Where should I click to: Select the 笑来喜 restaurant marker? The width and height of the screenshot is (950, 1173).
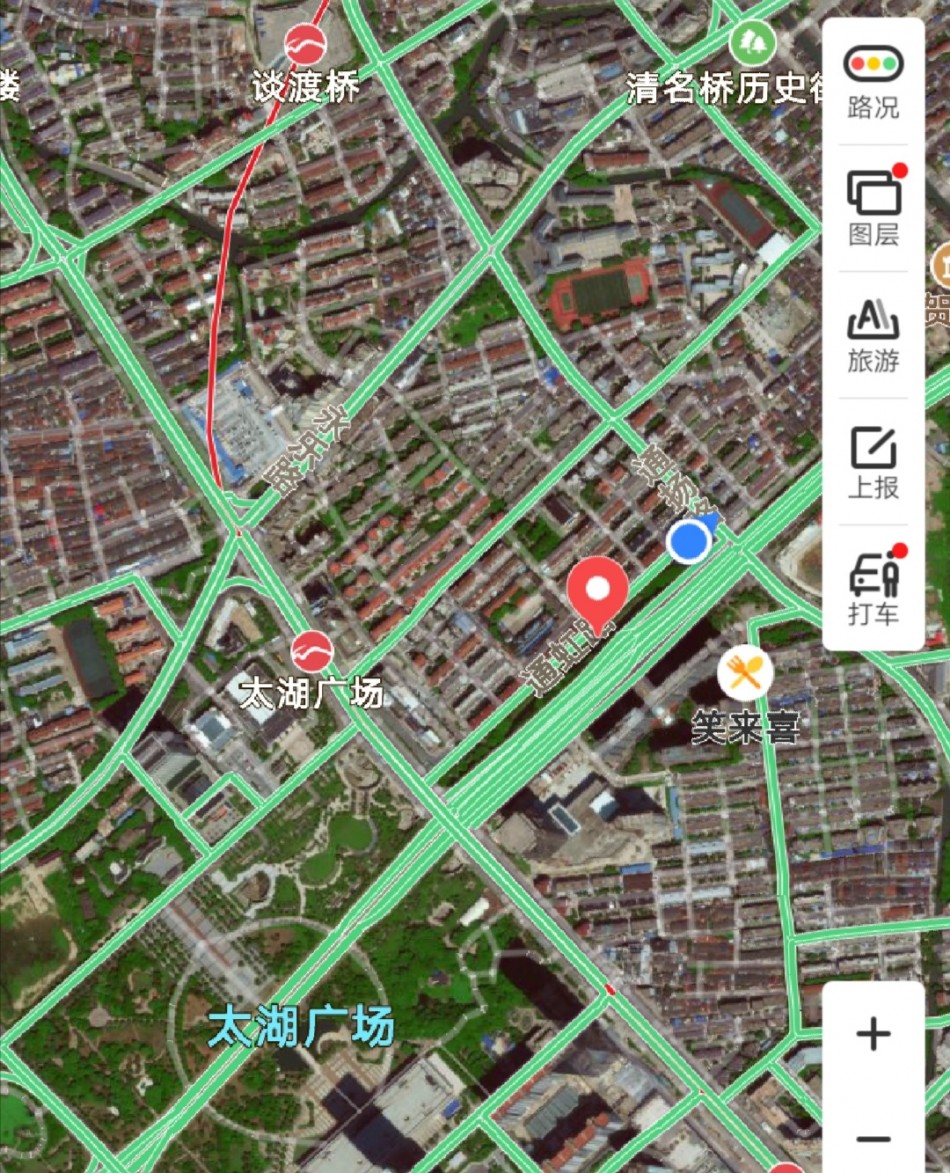point(745,673)
